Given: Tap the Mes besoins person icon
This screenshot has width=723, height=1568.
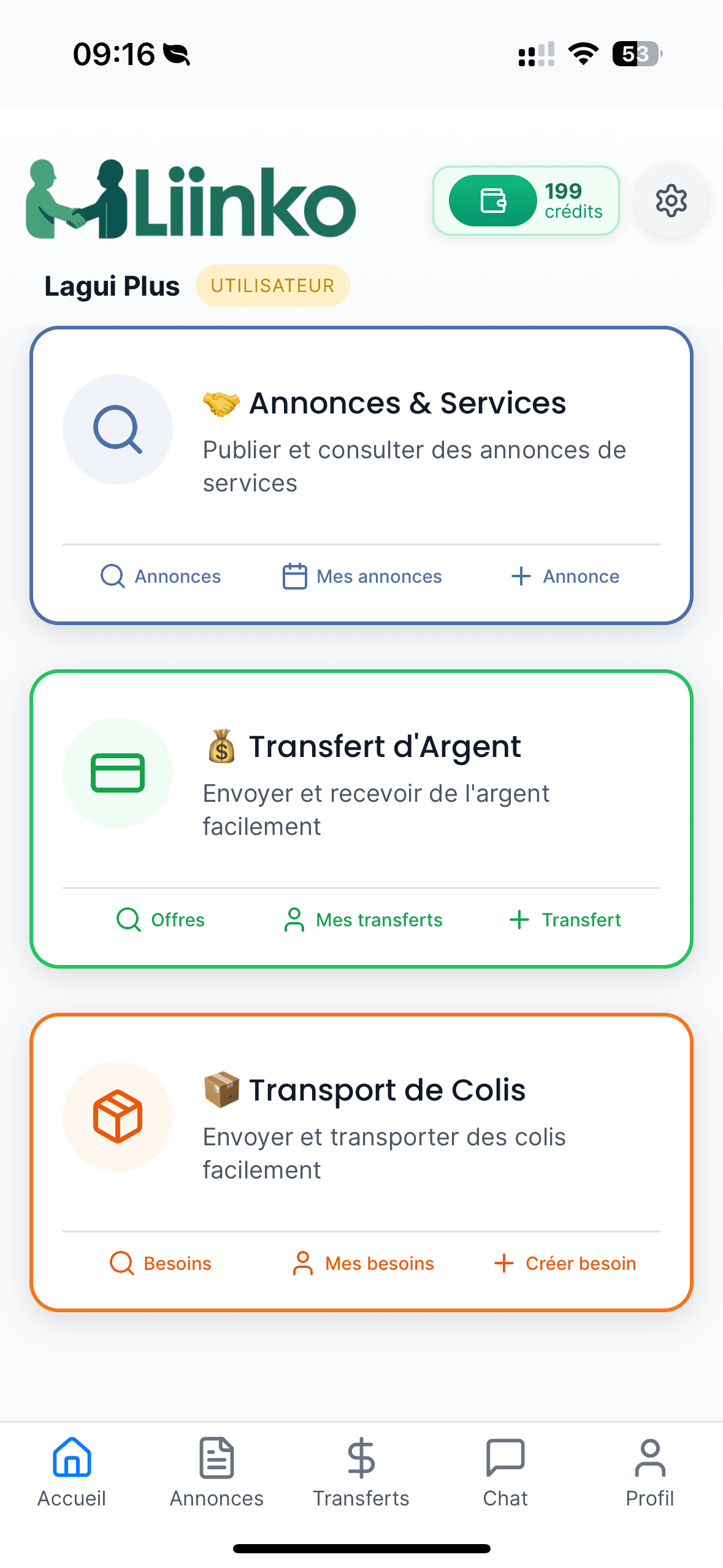Looking at the screenshot, I should (x=303, y=1262).
